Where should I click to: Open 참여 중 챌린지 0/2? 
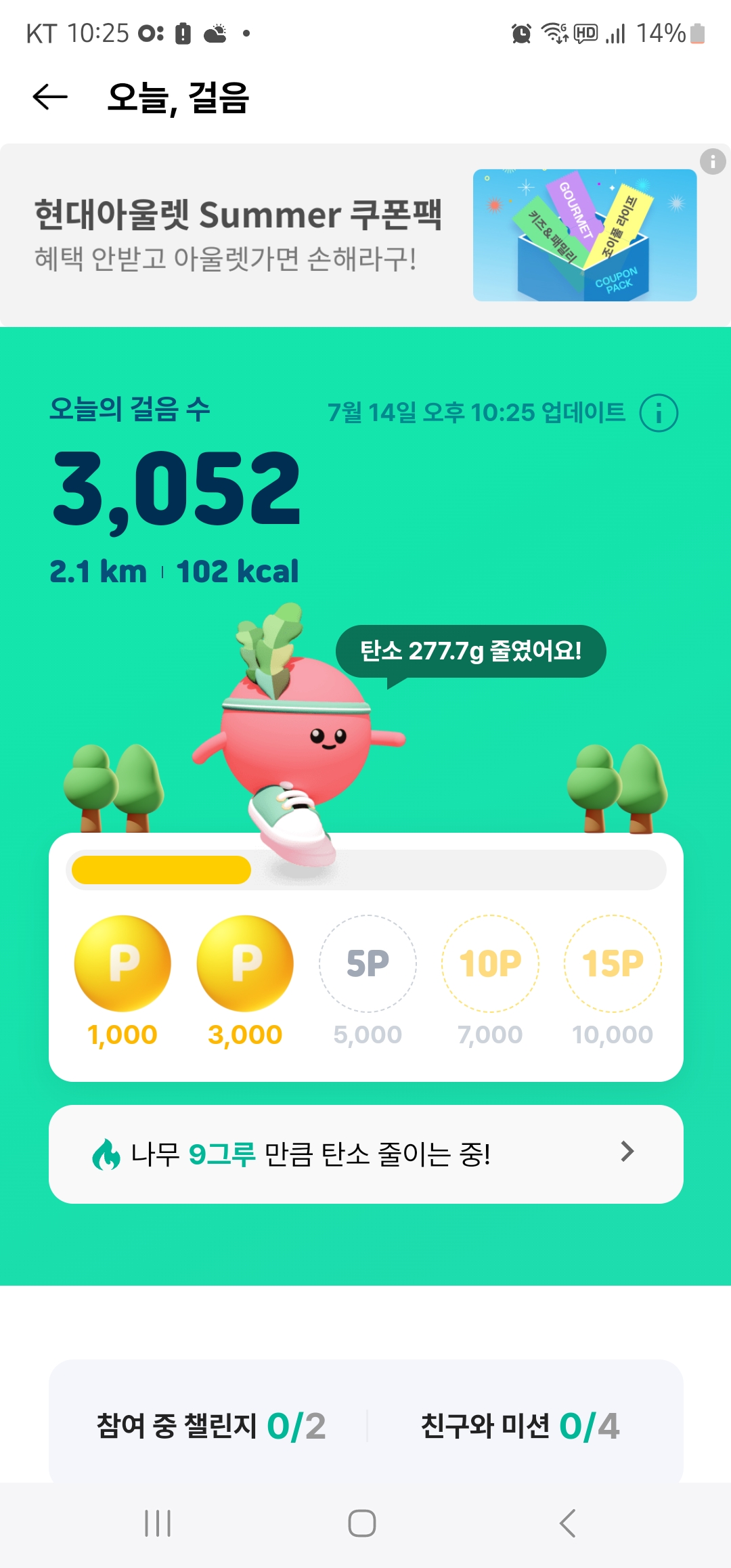[211, 1425]
